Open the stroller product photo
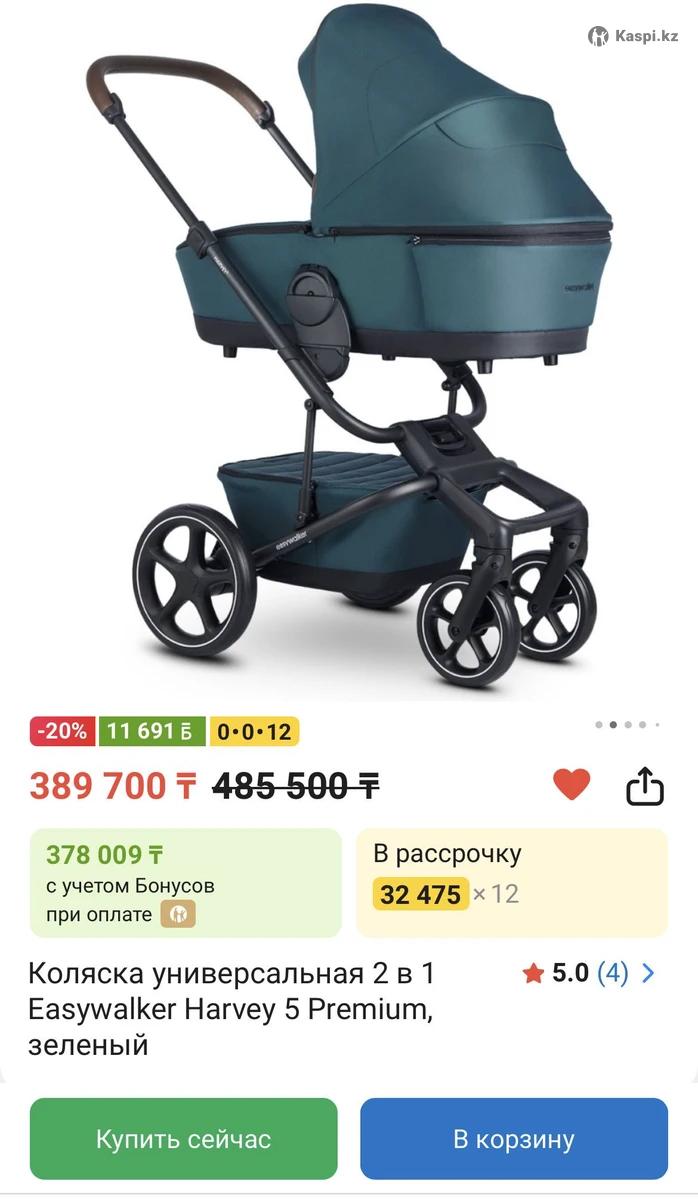Screen dimensions: 698x1200 pyautogui.click(x=350, y=350)
